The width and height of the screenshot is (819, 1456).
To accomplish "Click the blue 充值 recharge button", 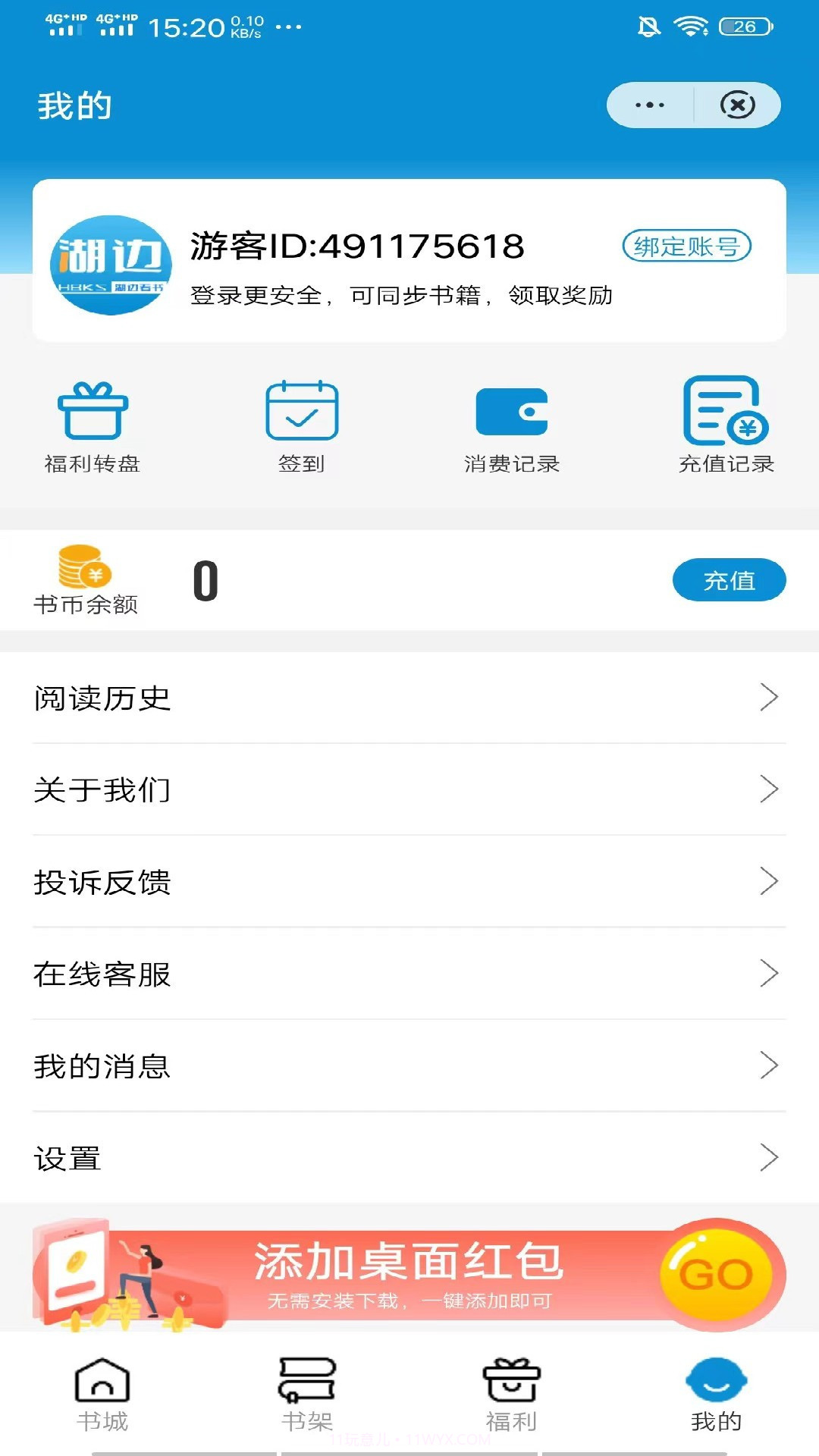I will coord(730,580).
